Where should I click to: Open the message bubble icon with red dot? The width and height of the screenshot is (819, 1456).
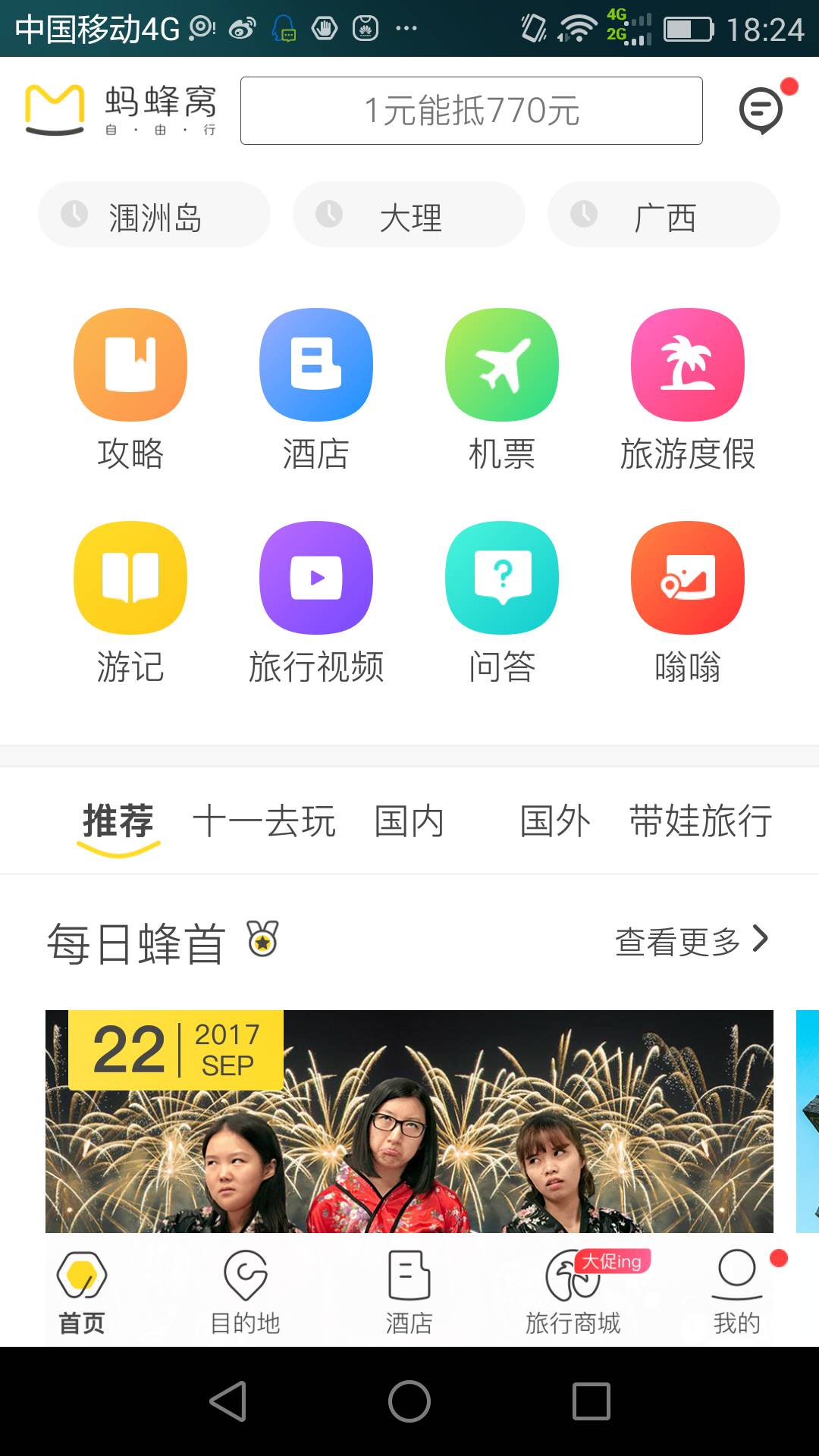761,111
